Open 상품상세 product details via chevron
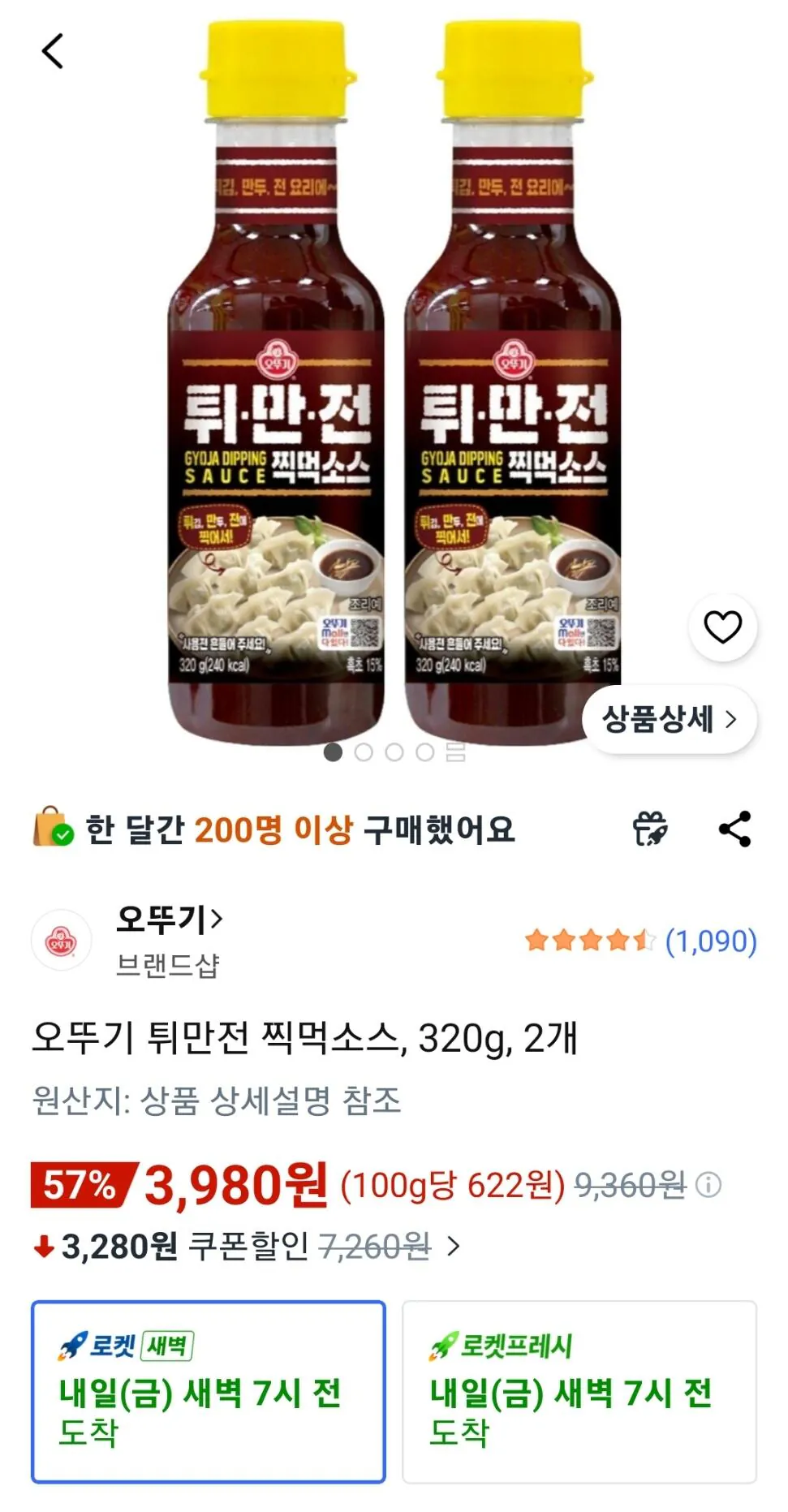 coord(731,720)
